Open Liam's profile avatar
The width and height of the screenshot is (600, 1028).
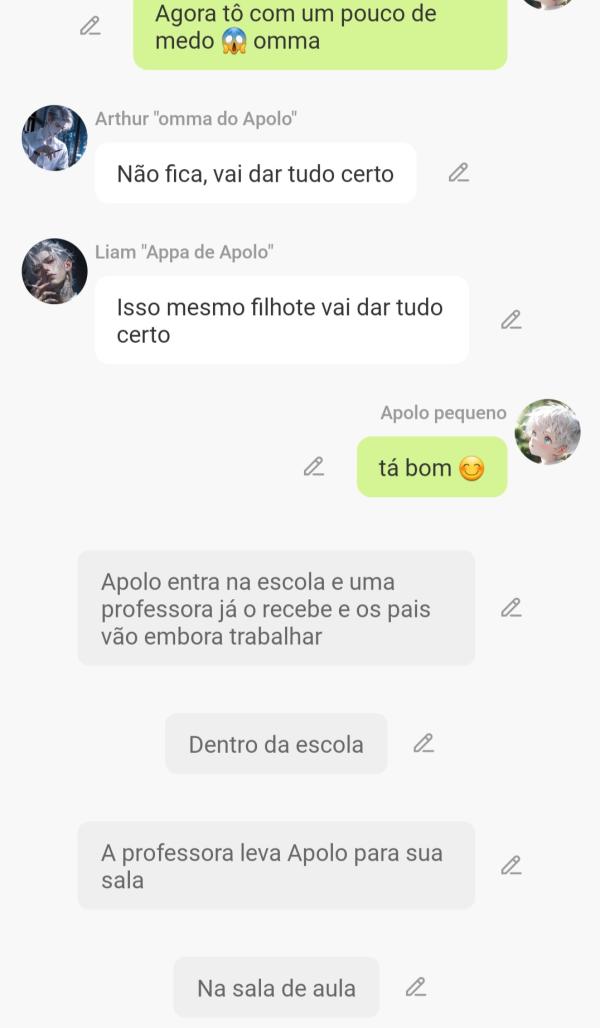pyautogui.click(x=54, y=271)
